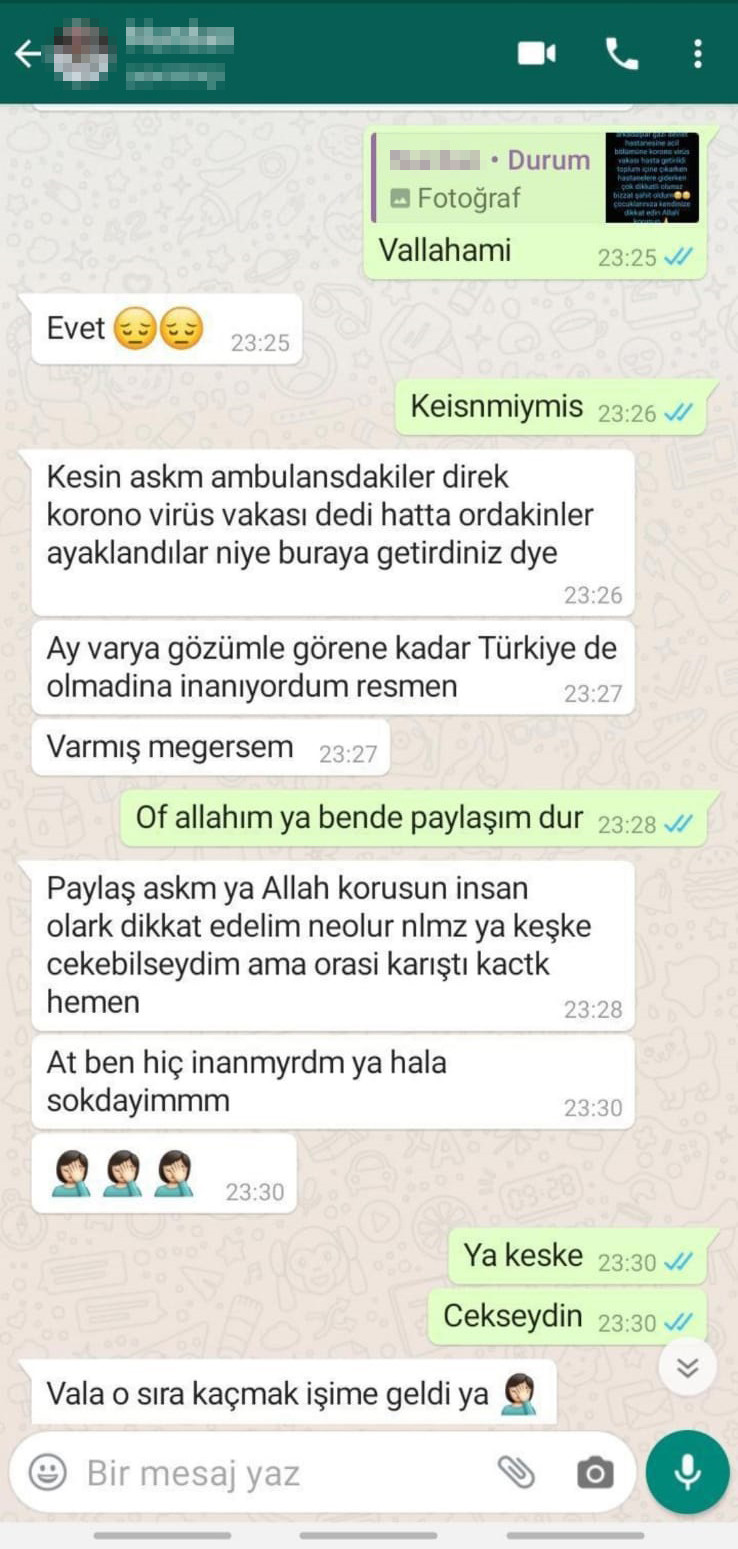
Task: Open the overflow menu
Action: click(x=697, y=54)
